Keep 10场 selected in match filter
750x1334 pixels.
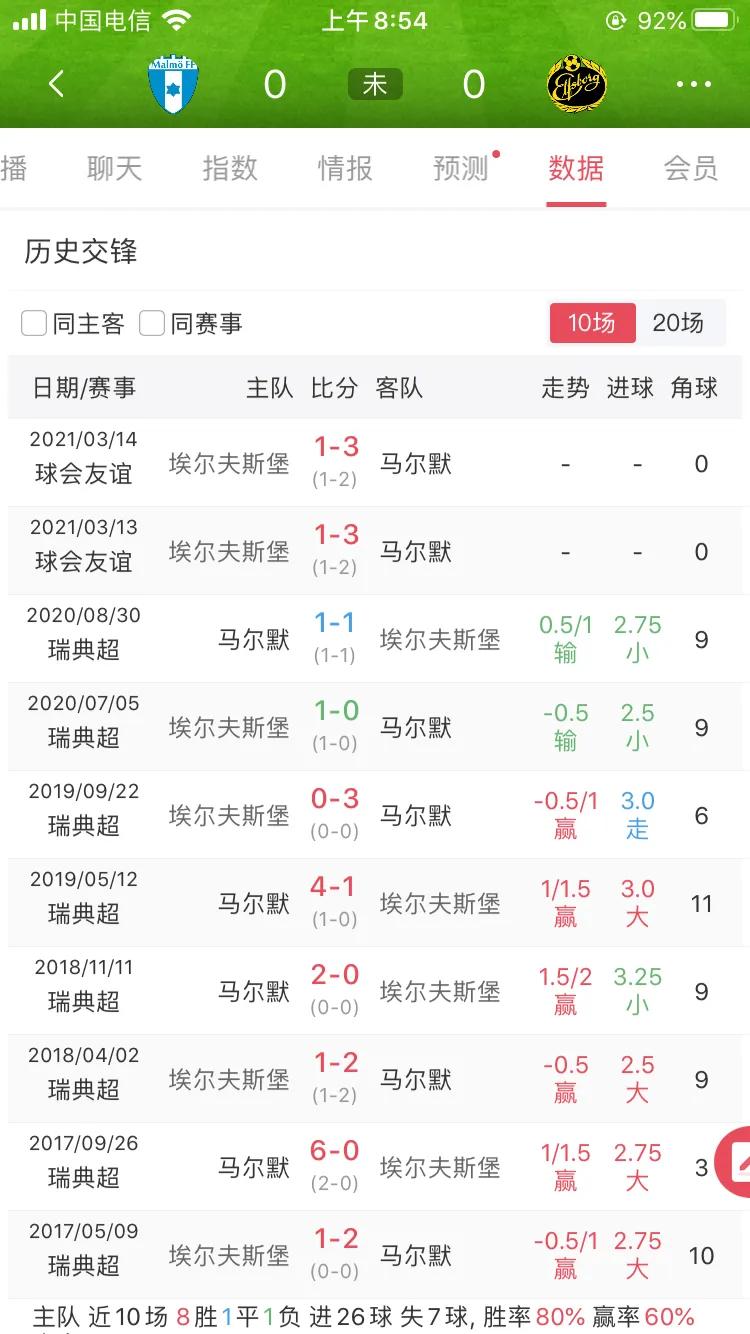pos(592,323)
